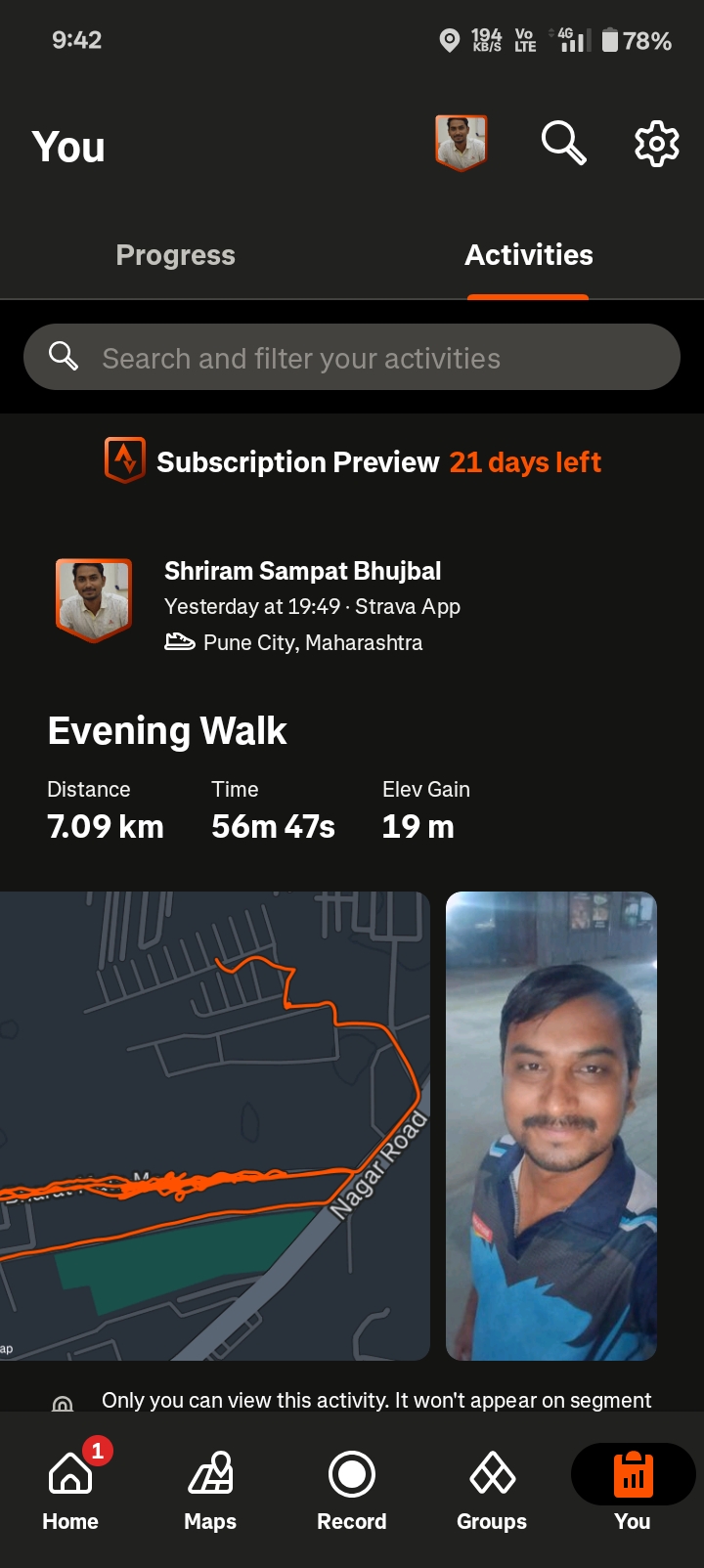View the Evening Walk route map
This screenshot has width=704, height=1568.
[215, 1124]
